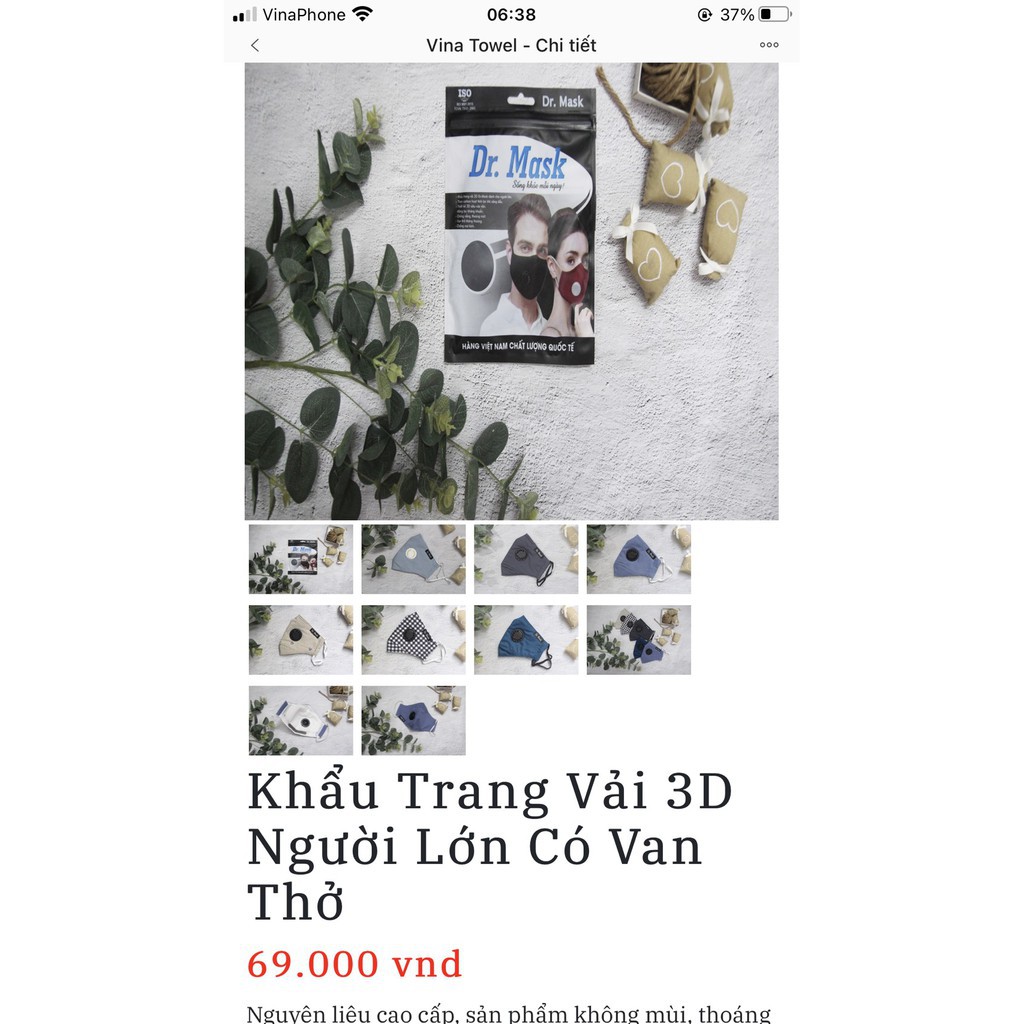
Task: View the stacked multiple masks thumbnail
Action: coord(638,640)
